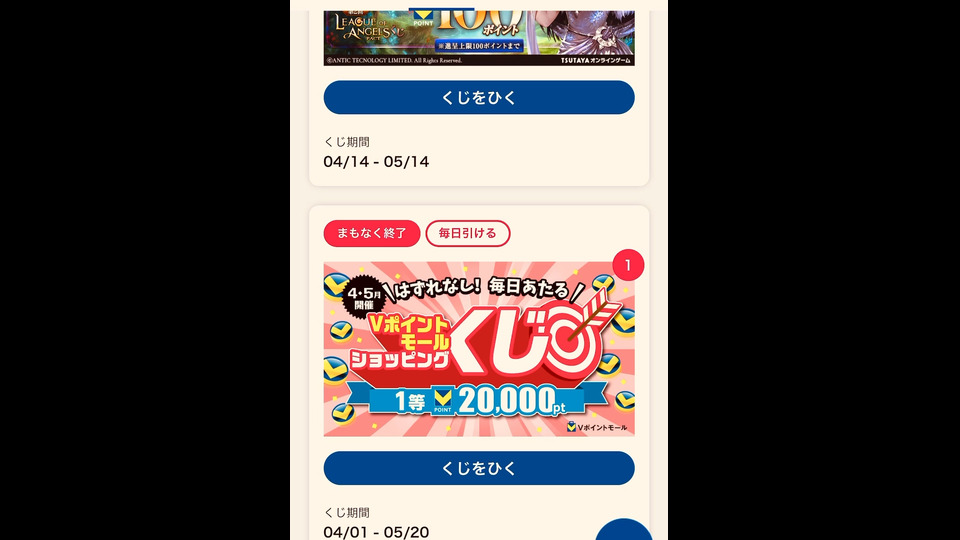Tap くじをひく under the League of Angels banner
Image resolution: width=960 pixels, height=540 pixels.
tap(479, 98)
